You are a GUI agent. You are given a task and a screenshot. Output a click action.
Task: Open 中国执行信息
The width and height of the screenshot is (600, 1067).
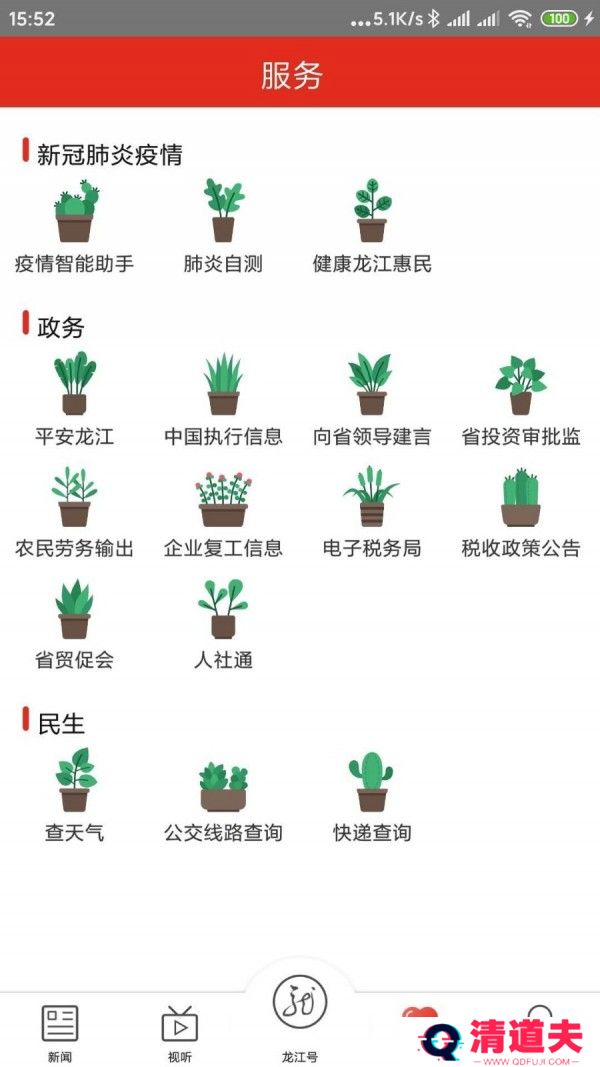coord(223,399)
